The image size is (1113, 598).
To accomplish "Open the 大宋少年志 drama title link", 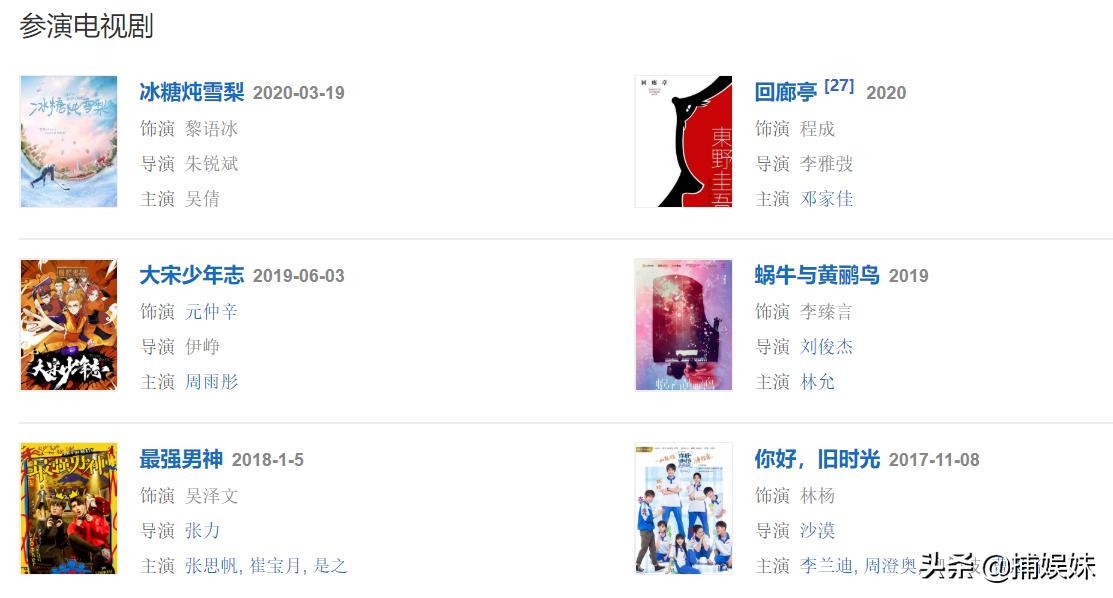I will click(x=192, y=275).
